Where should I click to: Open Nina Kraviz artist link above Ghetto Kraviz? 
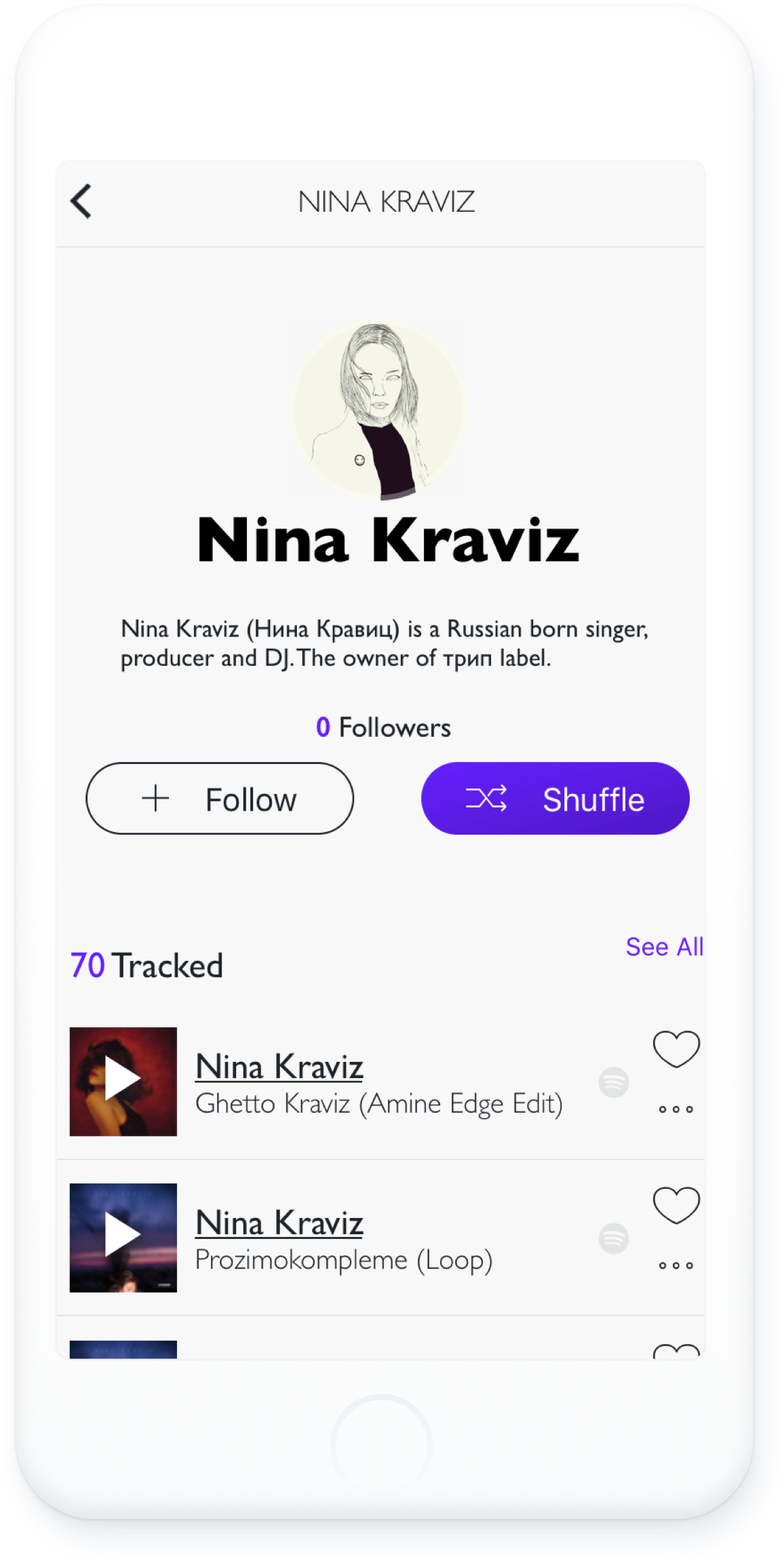coord(279,1067)
